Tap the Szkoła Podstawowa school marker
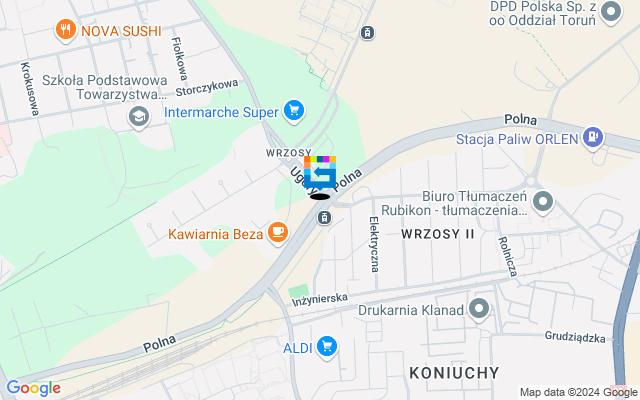Image resolution: width=640 pixels, height=400 pixels. [x=138, y=118]
